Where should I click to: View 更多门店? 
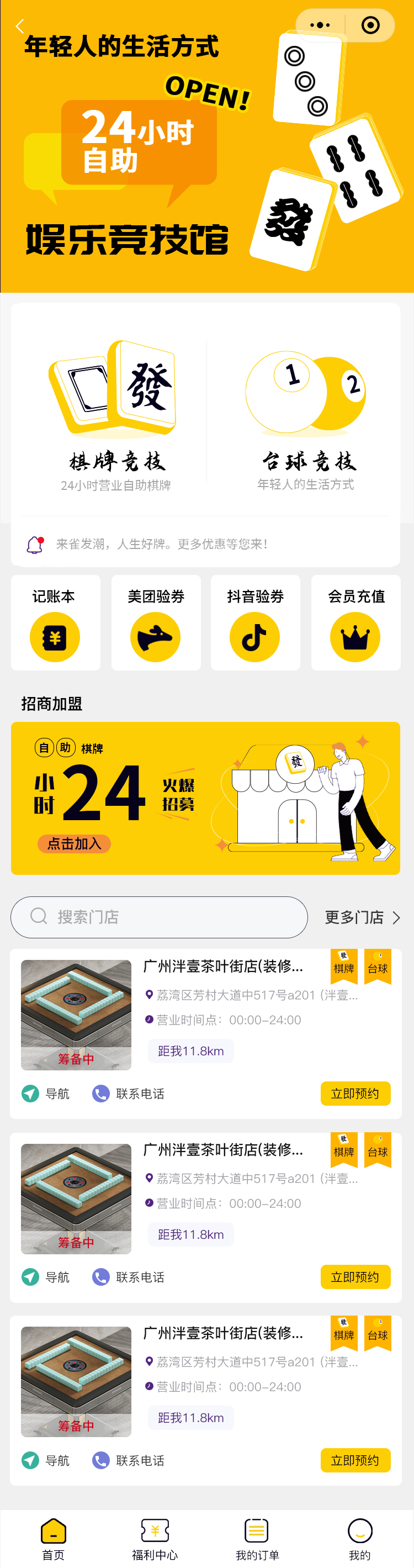[x=362, y=917]
